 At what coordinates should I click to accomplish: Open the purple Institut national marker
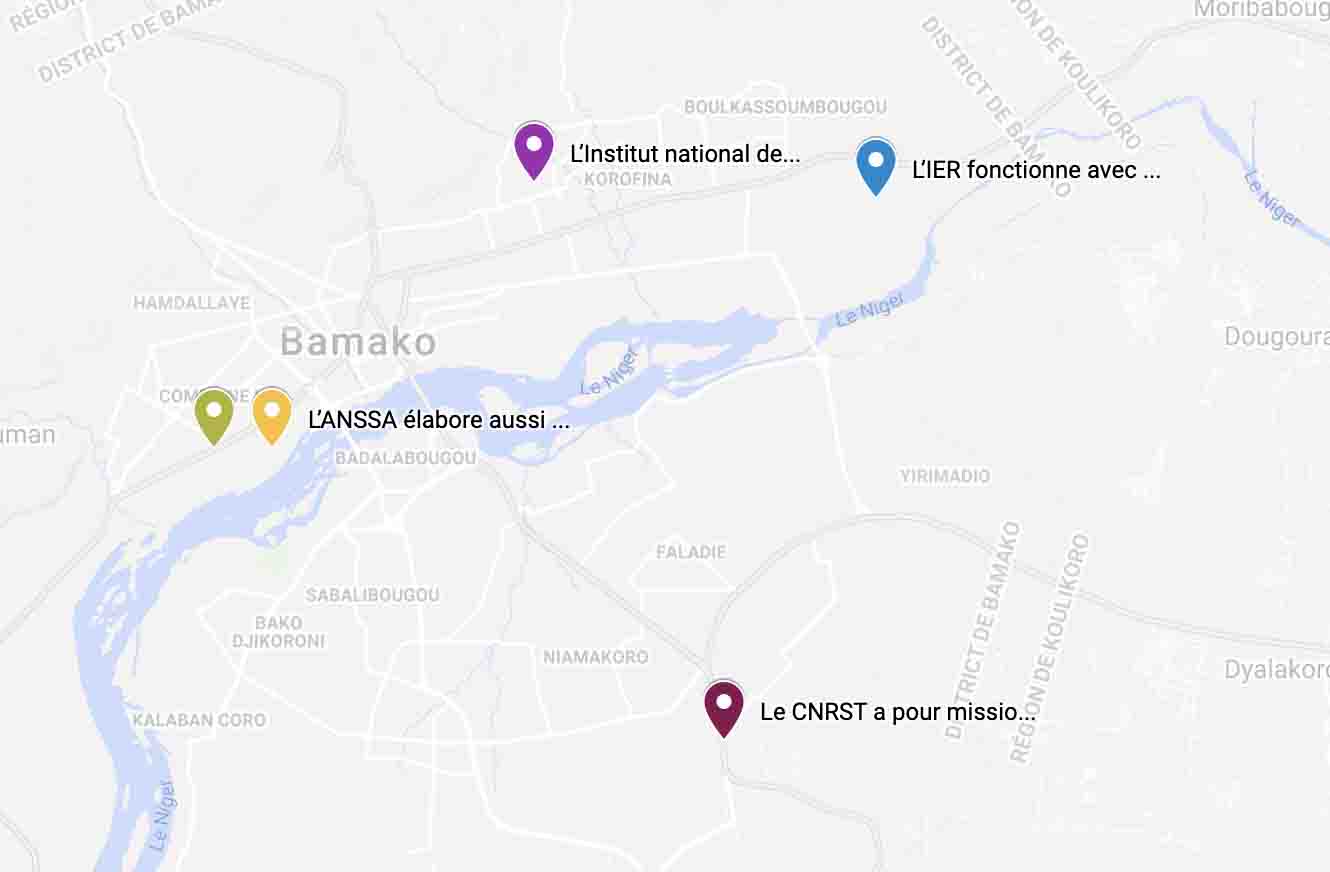pyautogui.click(x=534, y=148)
